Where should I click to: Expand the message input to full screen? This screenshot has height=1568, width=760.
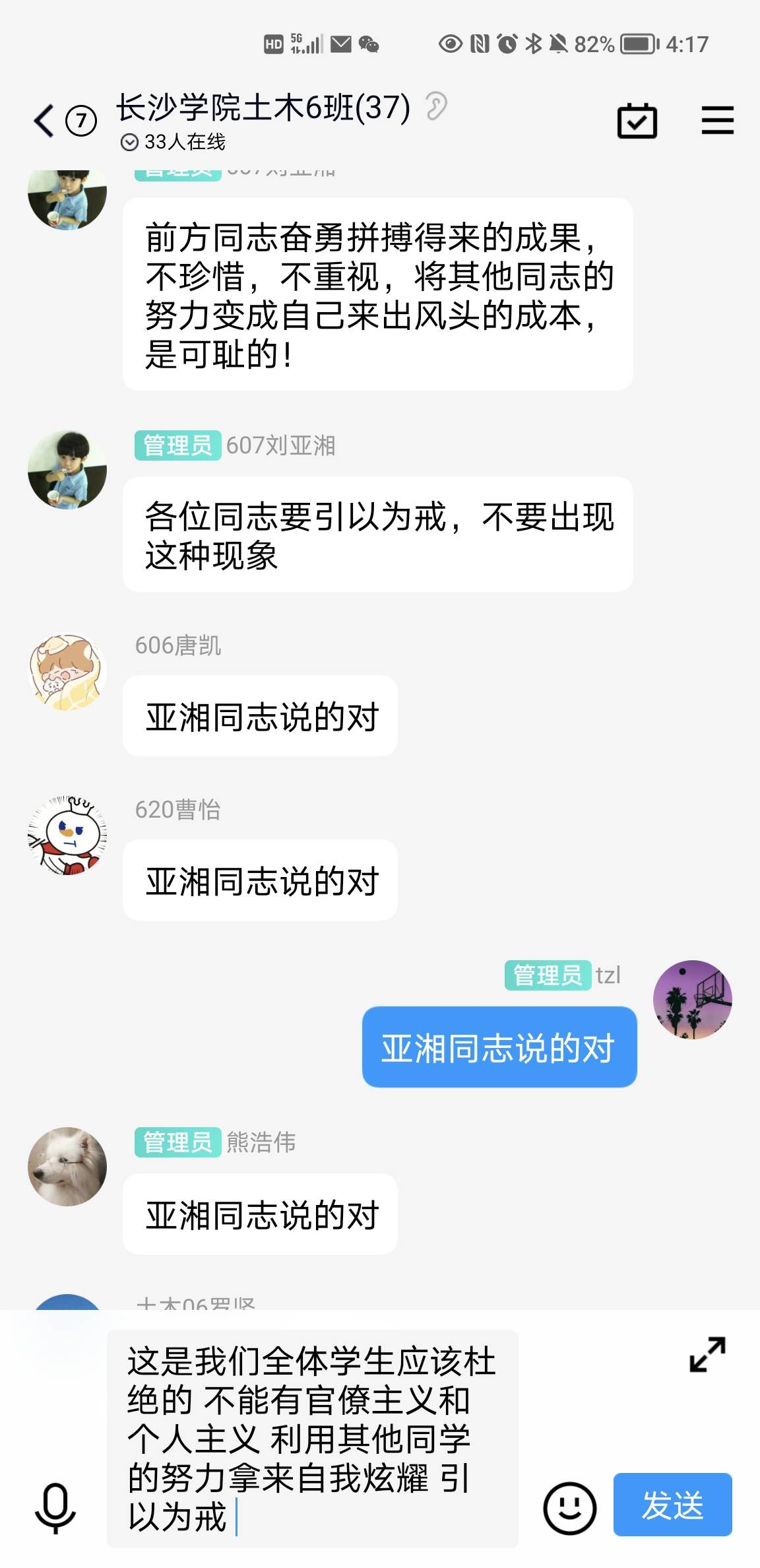click(x=707, y=1354)
